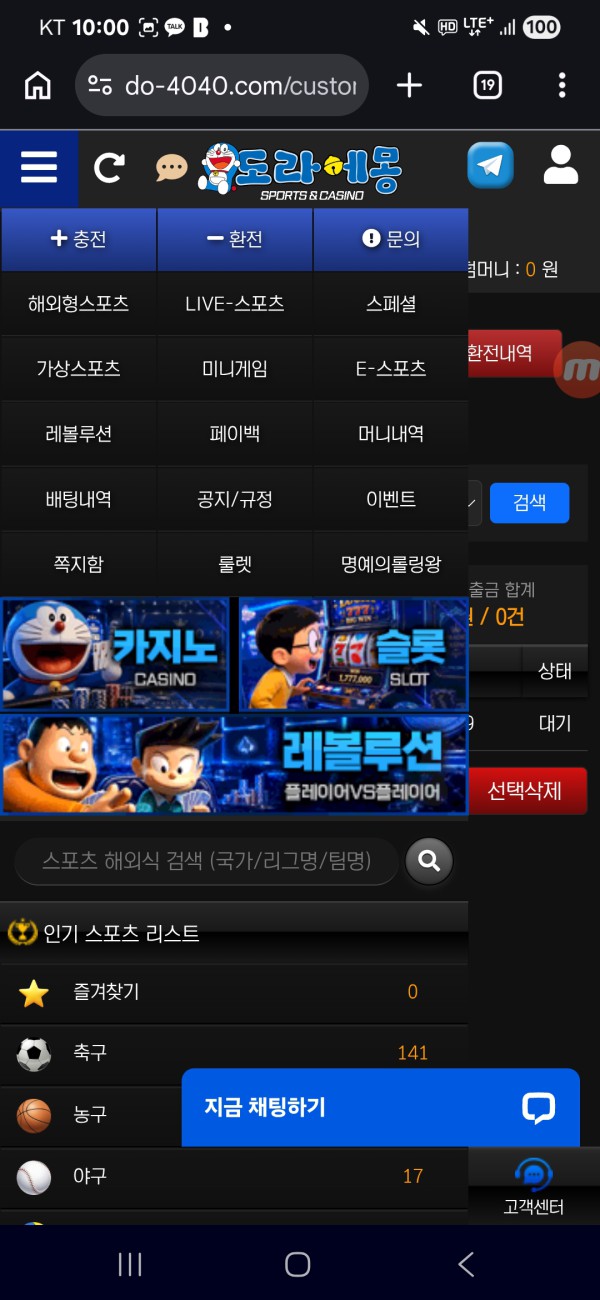Tap the magnifier search button

[429, 861]
